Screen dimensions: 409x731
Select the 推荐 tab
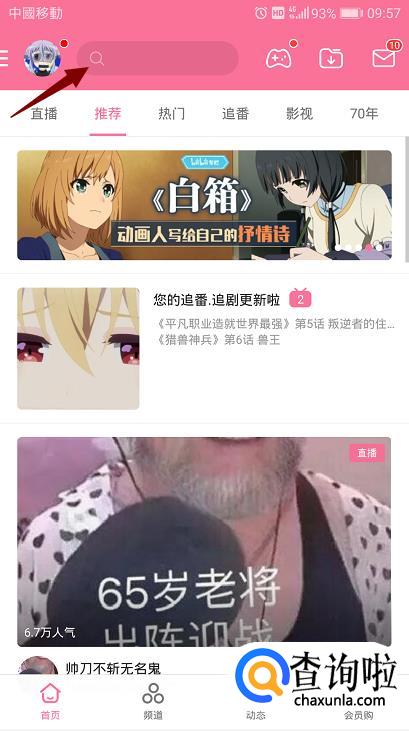tap(108, 114)
